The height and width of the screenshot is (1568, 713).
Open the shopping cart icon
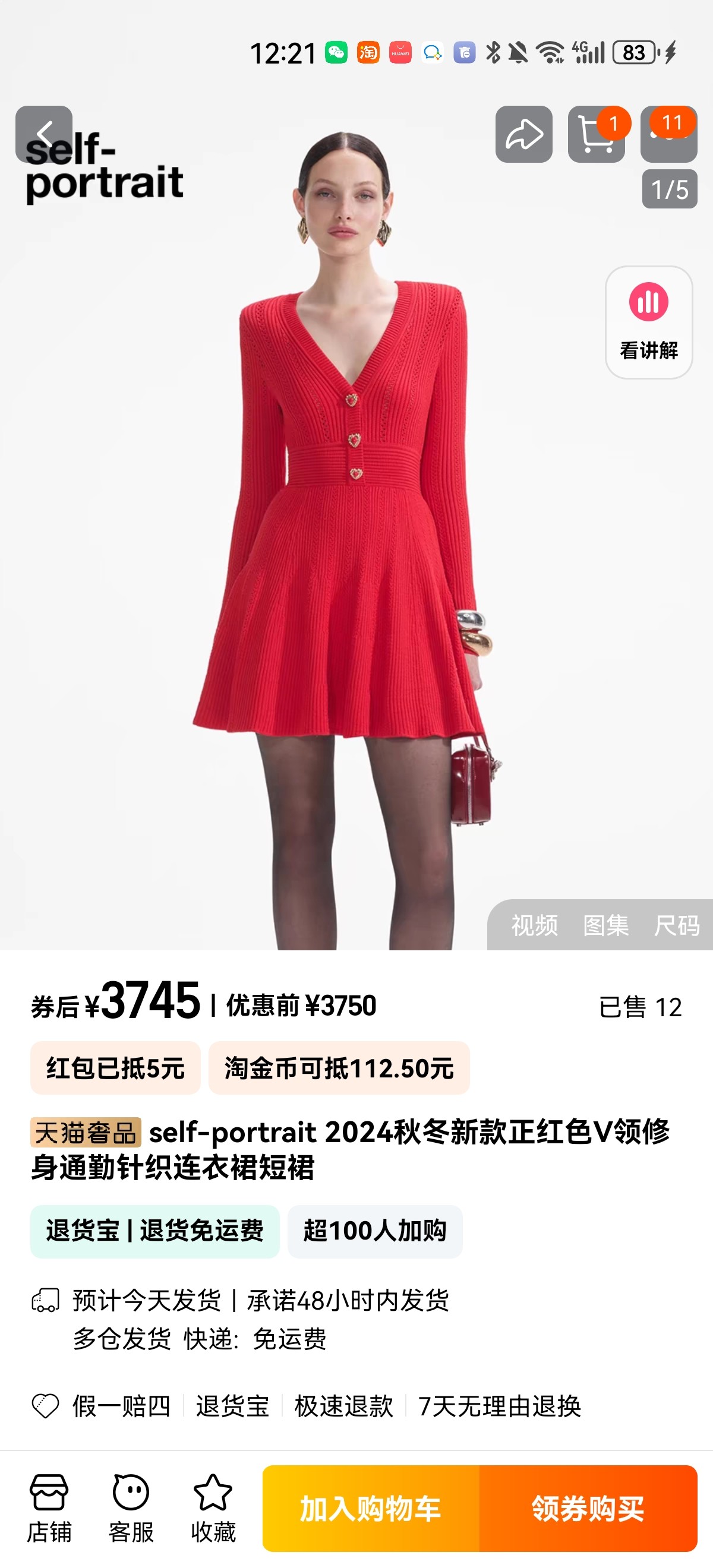click(596, 134)
